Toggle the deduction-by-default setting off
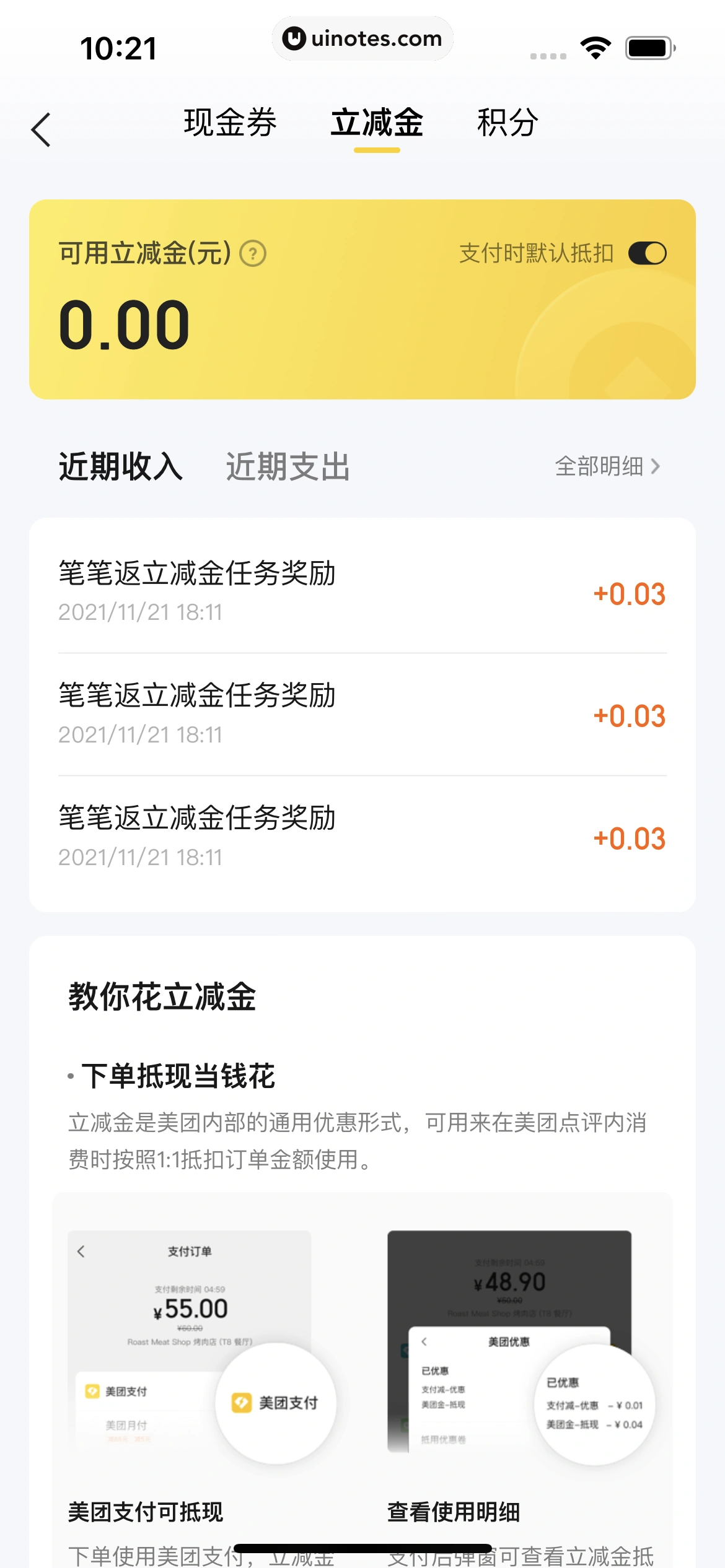This screenshot has width=725, height=1568. pos(647,253)
